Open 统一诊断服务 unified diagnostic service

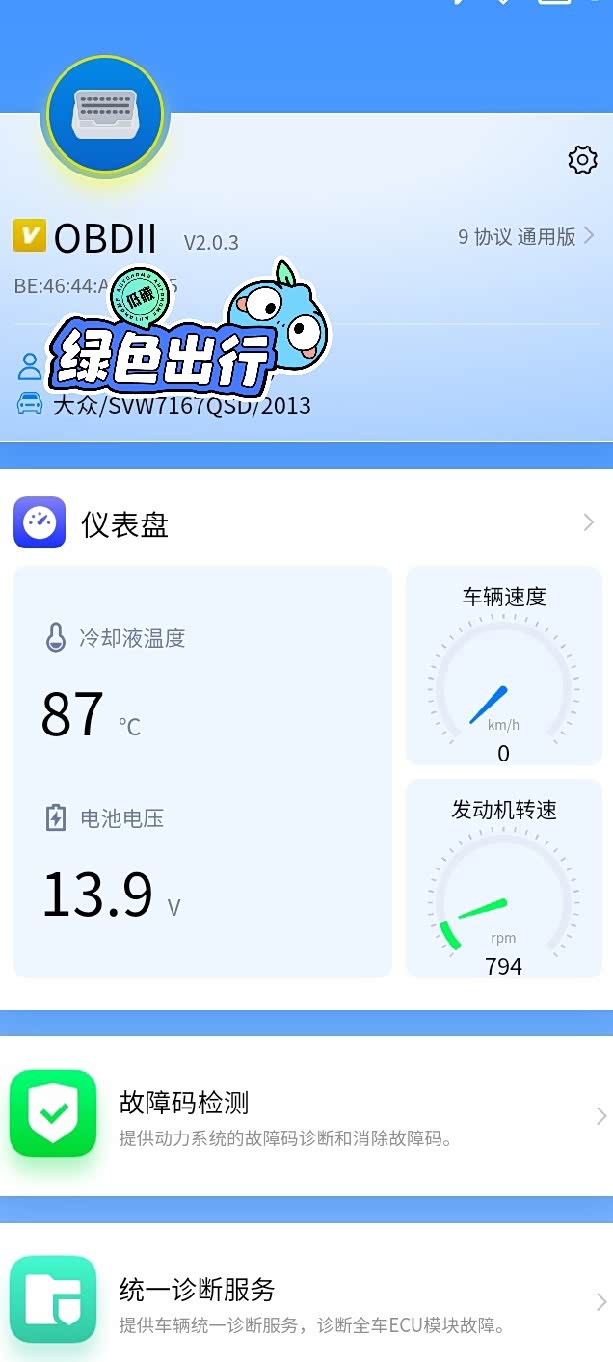(x=306, y=1302)
